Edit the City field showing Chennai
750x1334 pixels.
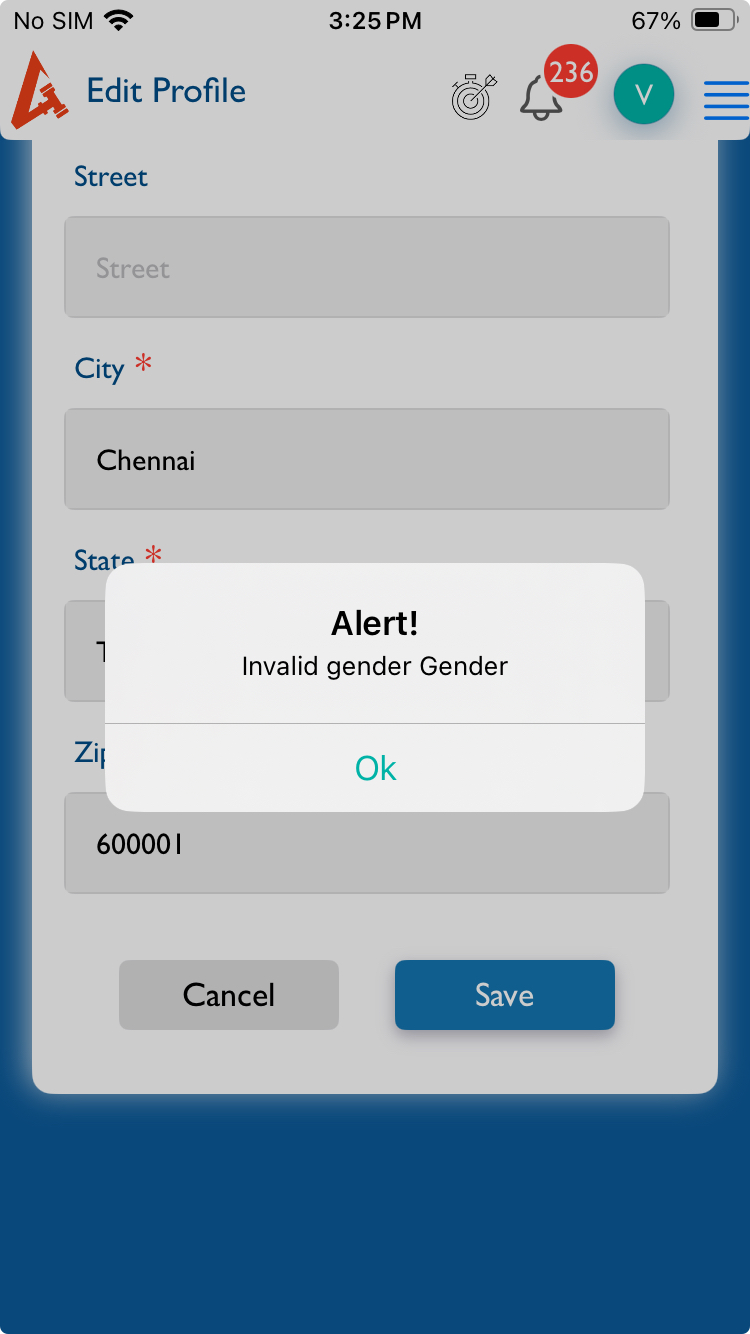coord(366,460)
